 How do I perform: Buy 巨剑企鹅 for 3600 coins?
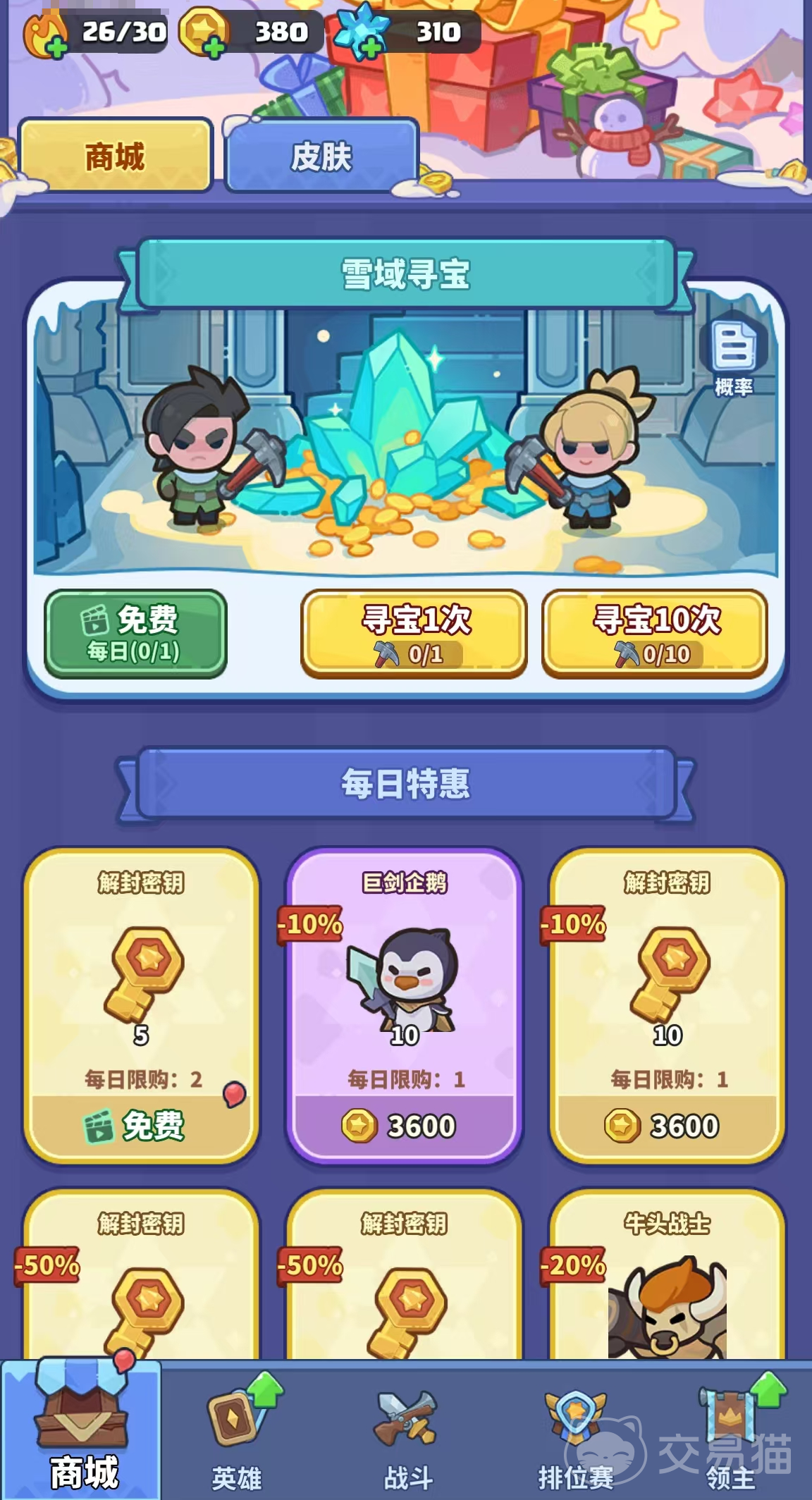pos(404,1125)
